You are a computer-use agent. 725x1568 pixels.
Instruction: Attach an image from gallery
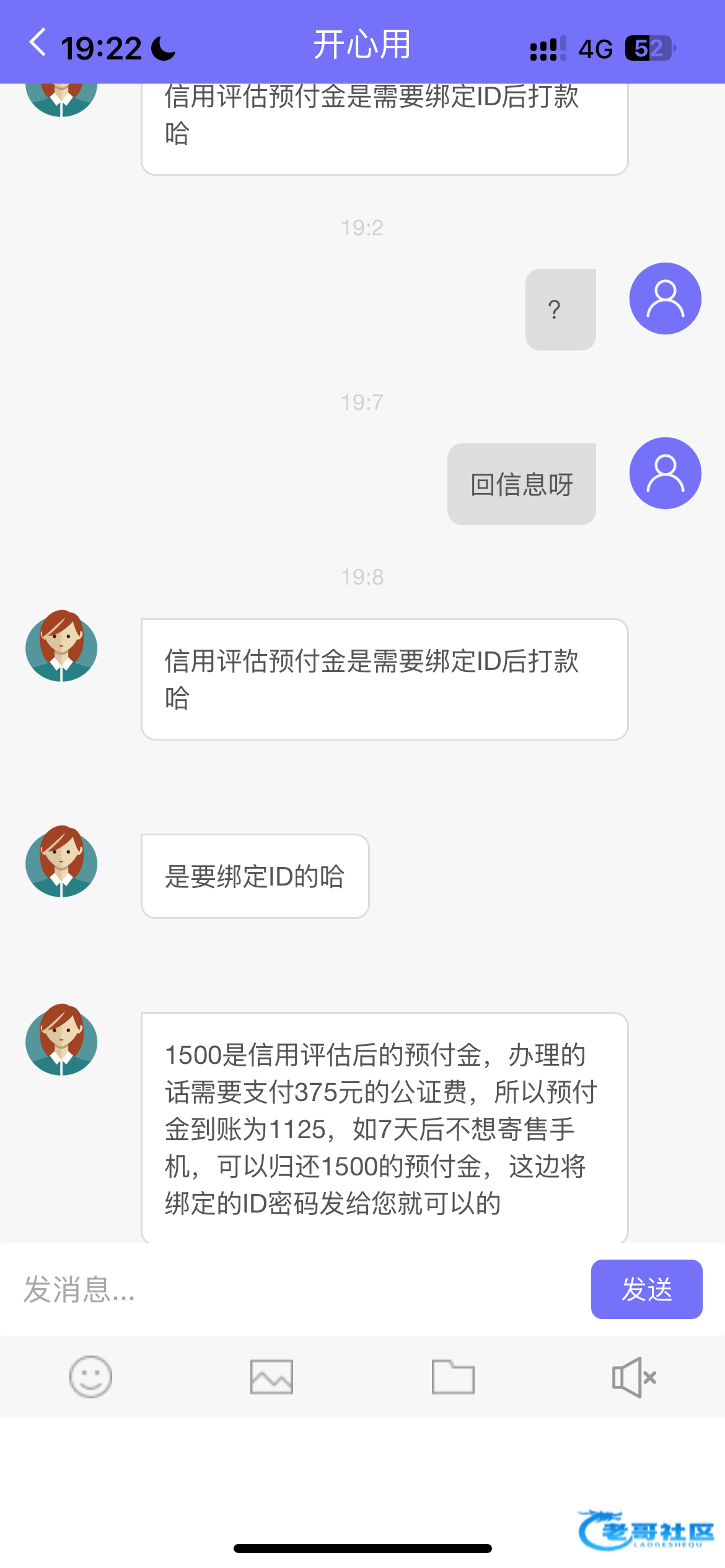[271, 1377]
